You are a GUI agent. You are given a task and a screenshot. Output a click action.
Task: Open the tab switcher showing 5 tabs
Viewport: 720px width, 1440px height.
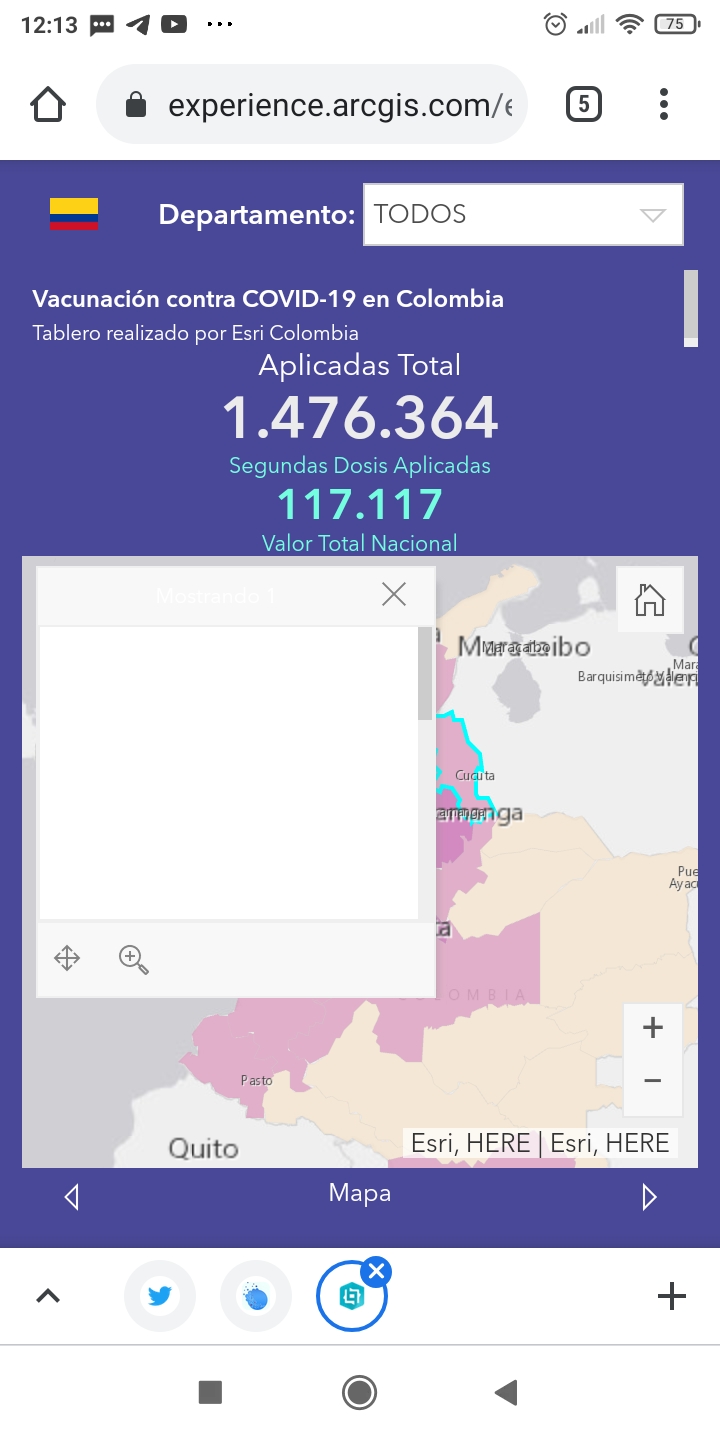[x=584, y=104]
